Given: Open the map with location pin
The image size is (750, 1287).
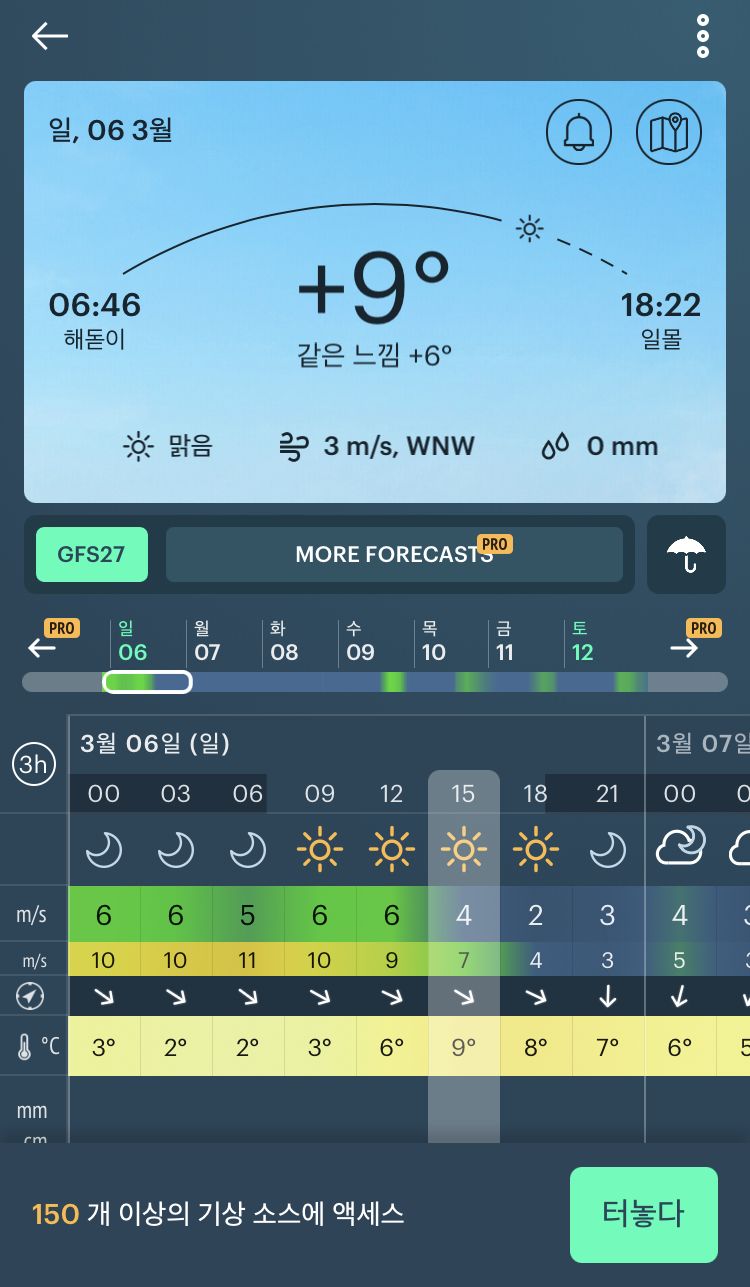Looking at the screenshot, I should pos(669,132).
